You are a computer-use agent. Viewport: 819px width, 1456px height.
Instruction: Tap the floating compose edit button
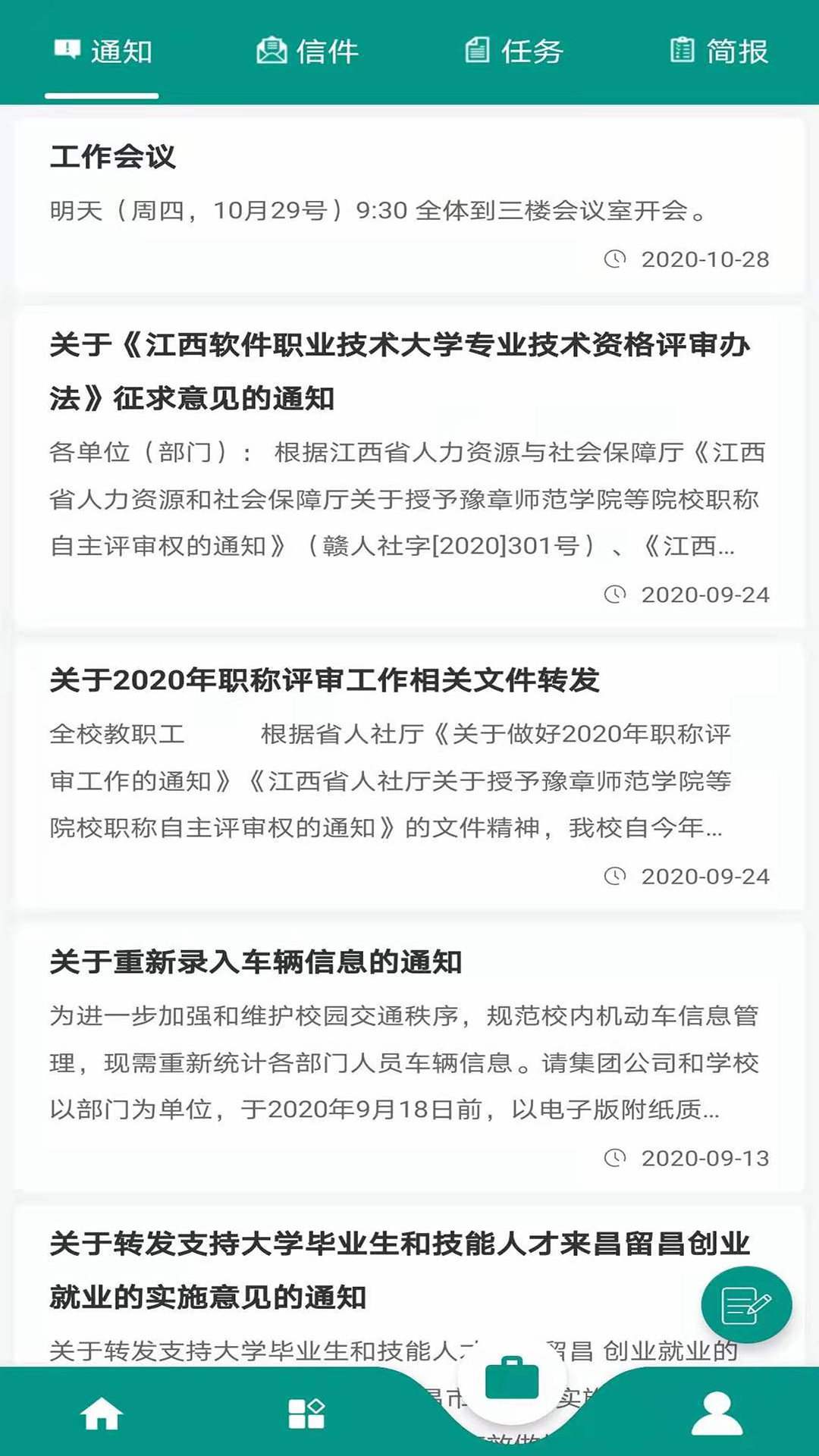[x=747, y=1304]
